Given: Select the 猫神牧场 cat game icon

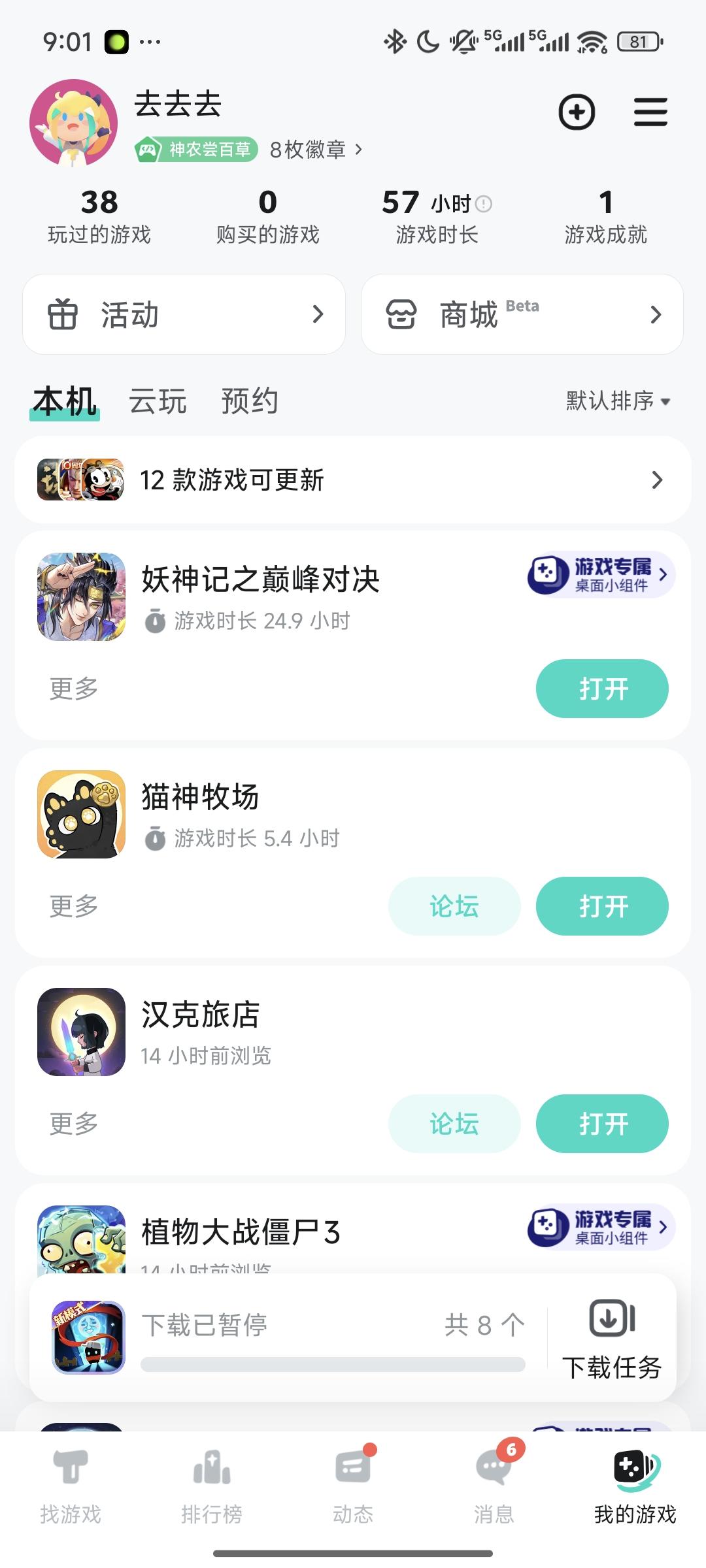Looking at the screenshot, I should point(80,813).
